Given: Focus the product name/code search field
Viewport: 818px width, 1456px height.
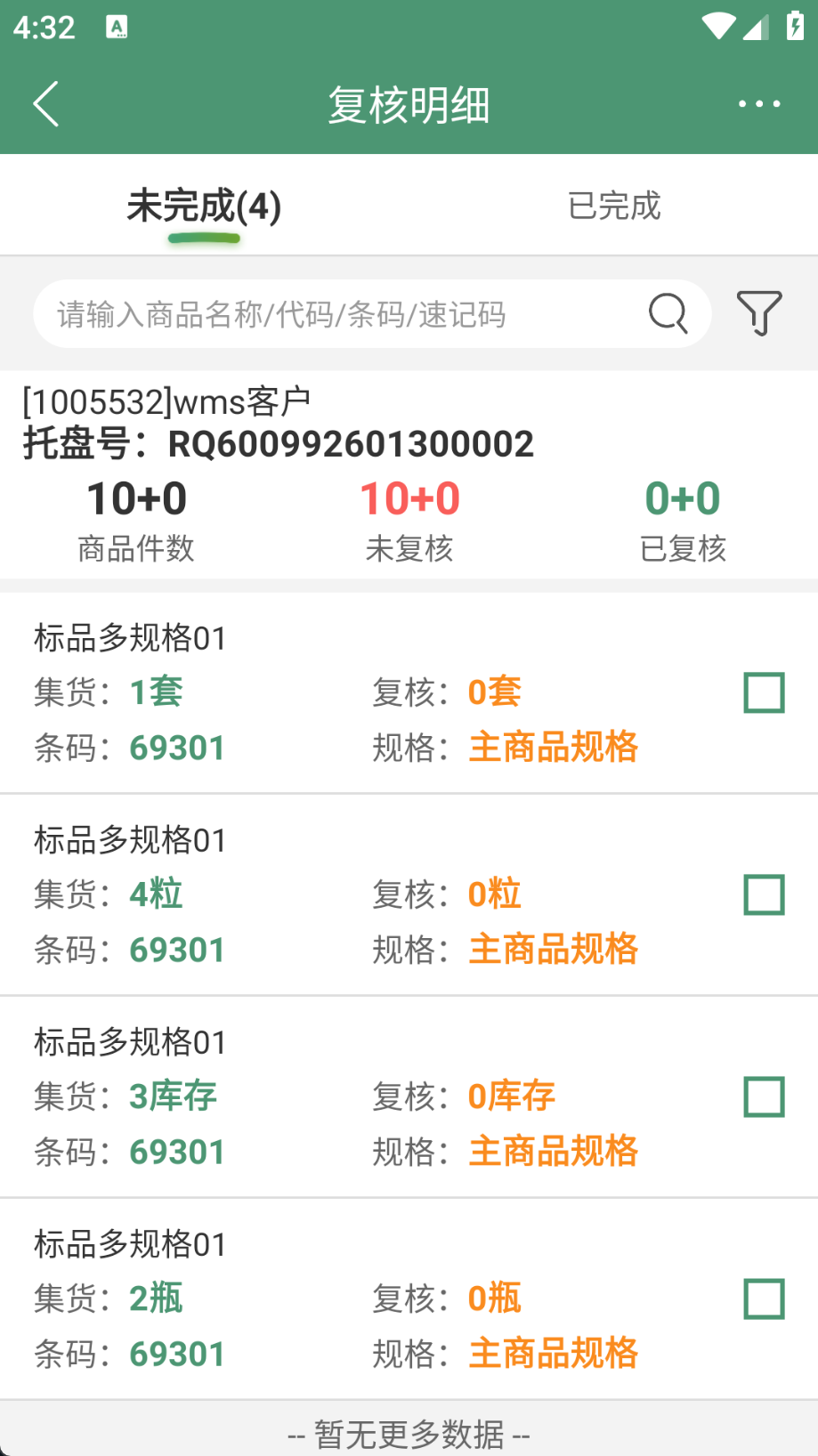Looking at the screenshot, I should [338, 314].
